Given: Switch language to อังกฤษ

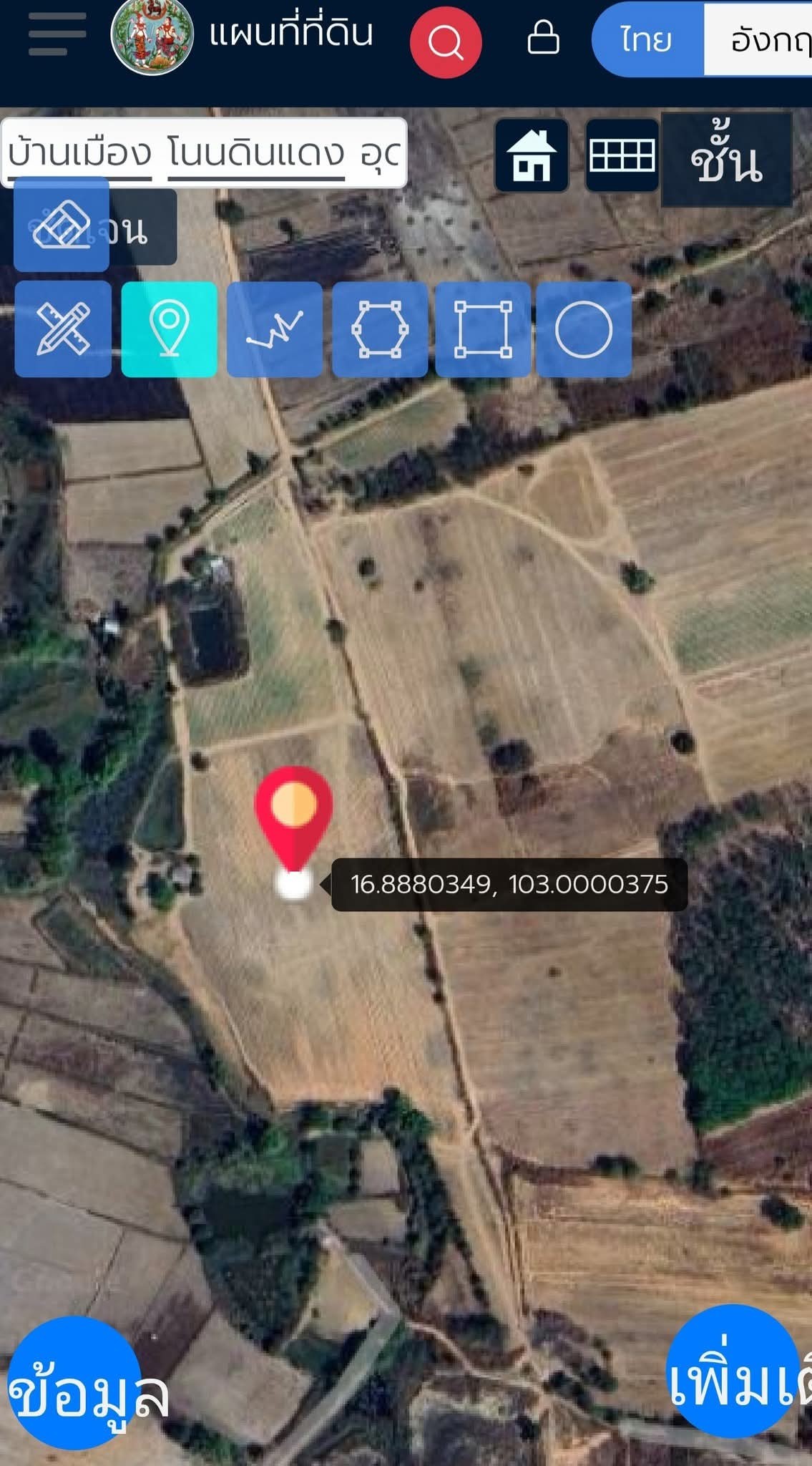Looking at the screenshot, I should 765,40.
